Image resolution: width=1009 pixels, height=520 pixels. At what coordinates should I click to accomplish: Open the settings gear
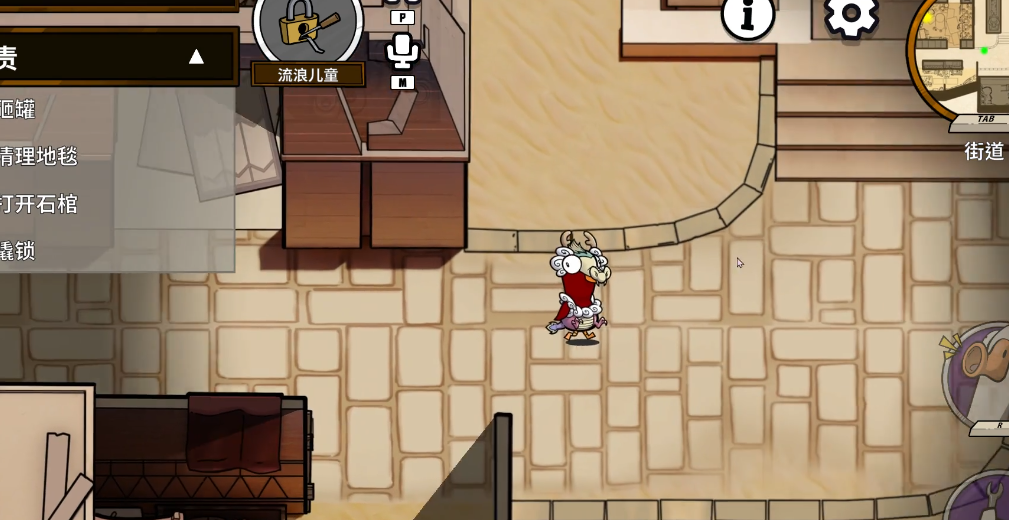[x=851, y=14]
